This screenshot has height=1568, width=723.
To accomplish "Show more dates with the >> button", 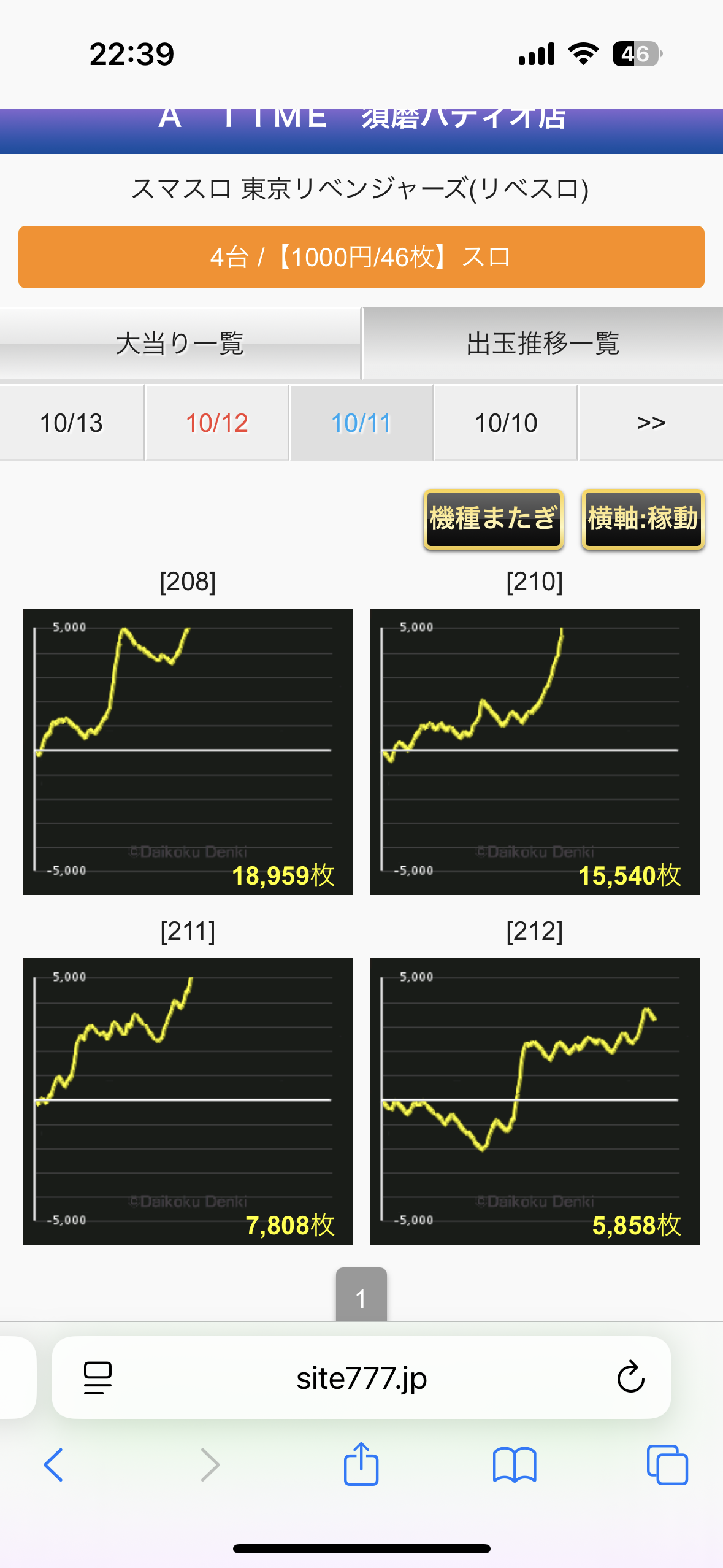I will coord(651,423).
